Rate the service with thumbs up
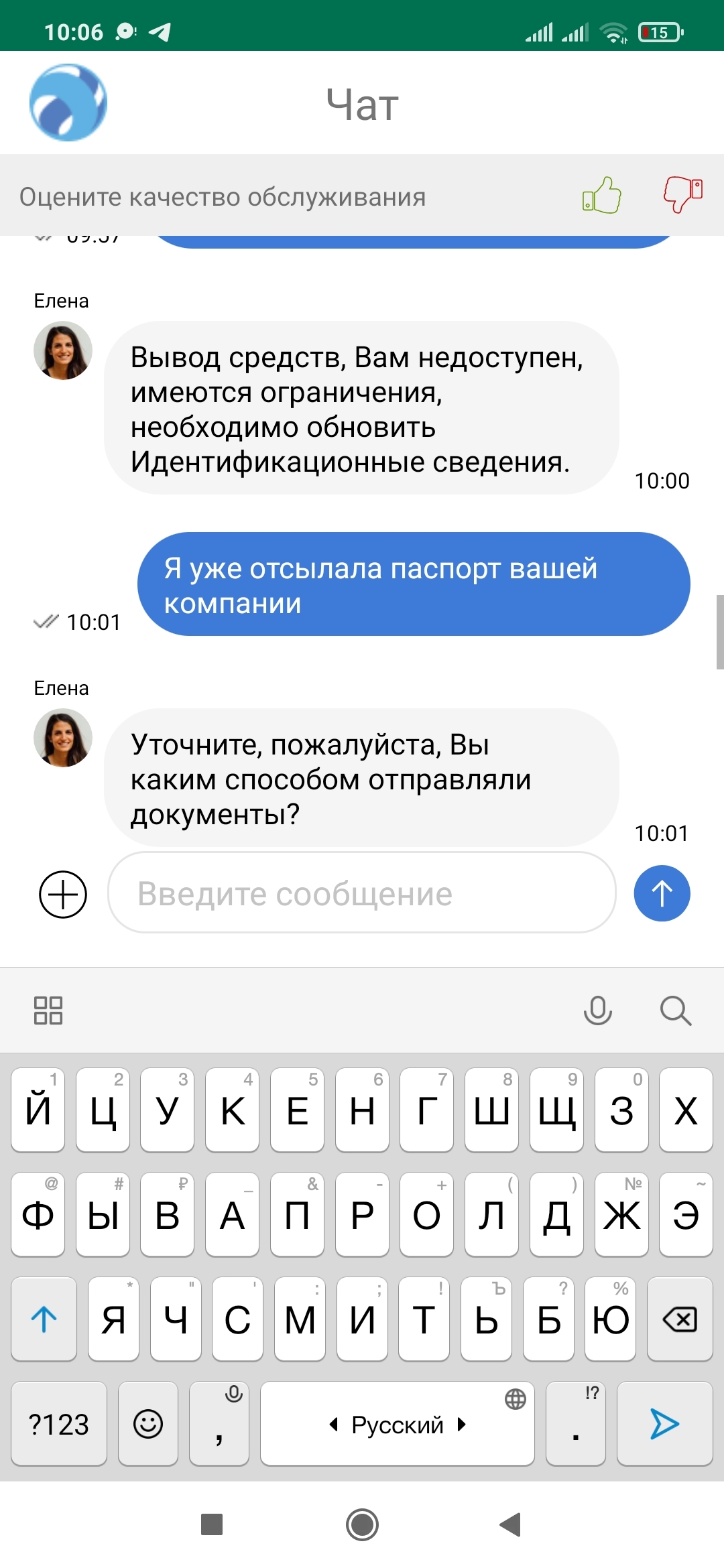Screen dimensions: 724x1568 tap(601, 196)
